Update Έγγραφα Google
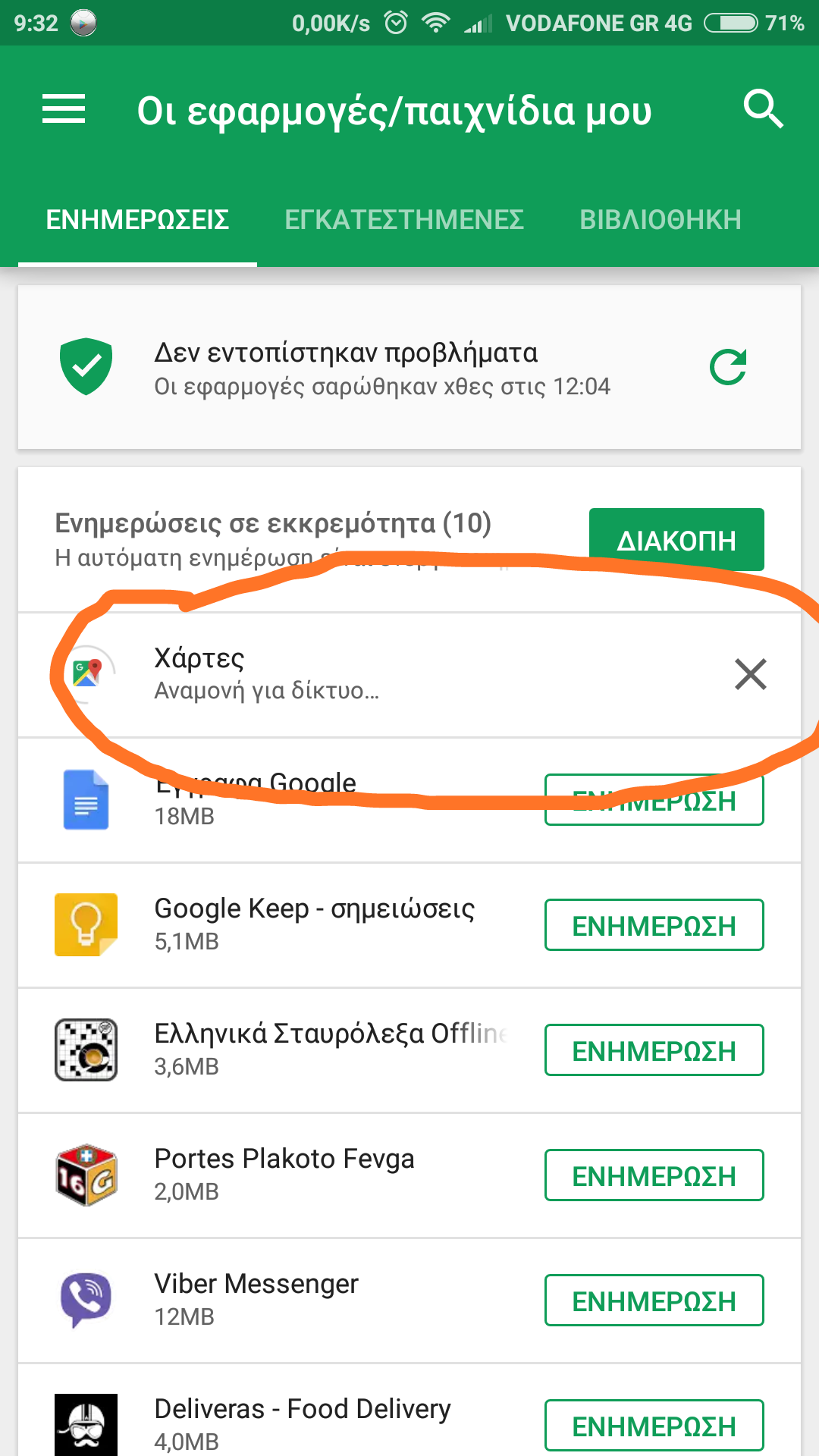819x1456 pixels. click(654, 801)
